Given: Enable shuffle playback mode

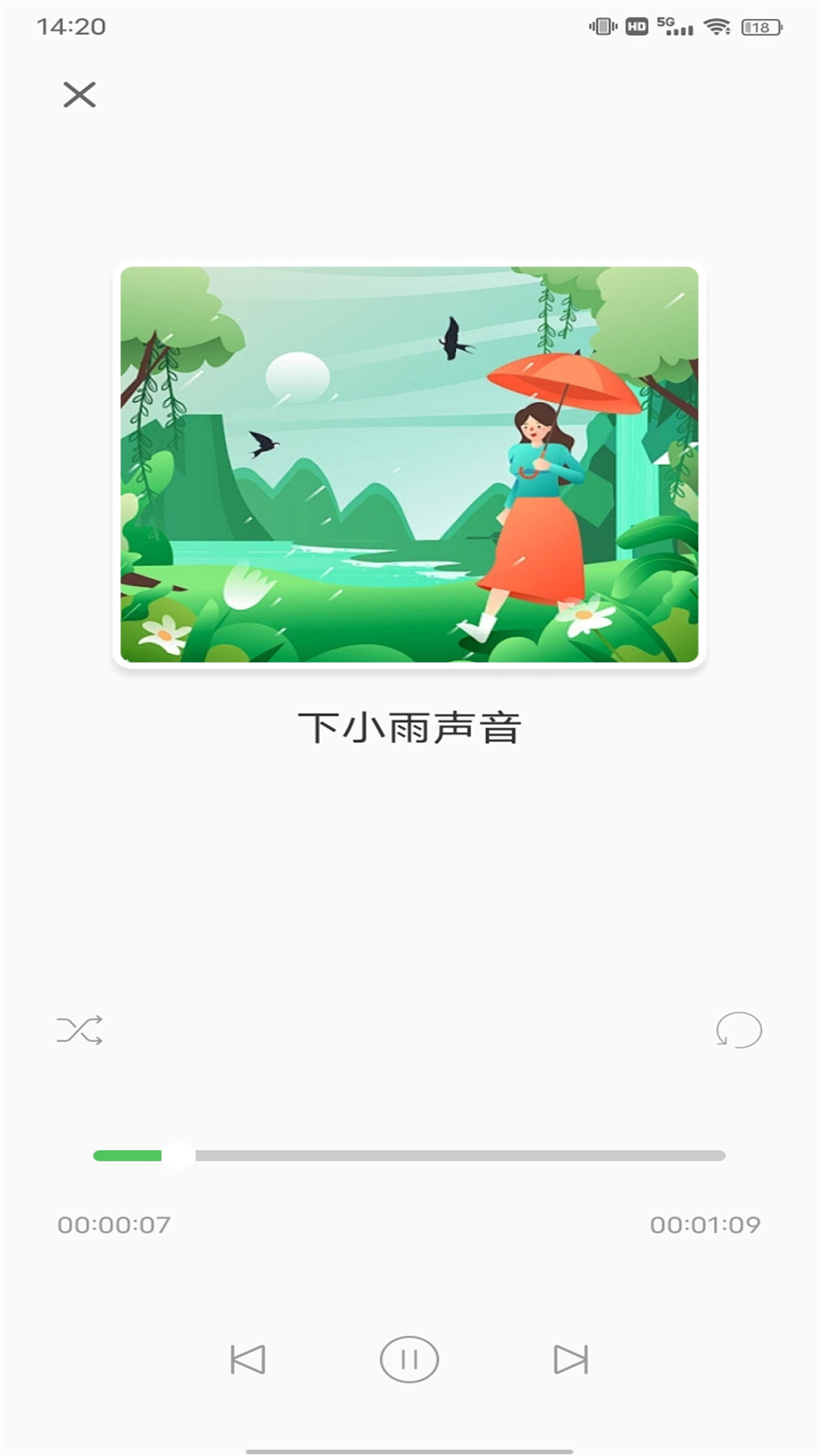Looking at the screenshot, I should click(x=80, y=1031).
